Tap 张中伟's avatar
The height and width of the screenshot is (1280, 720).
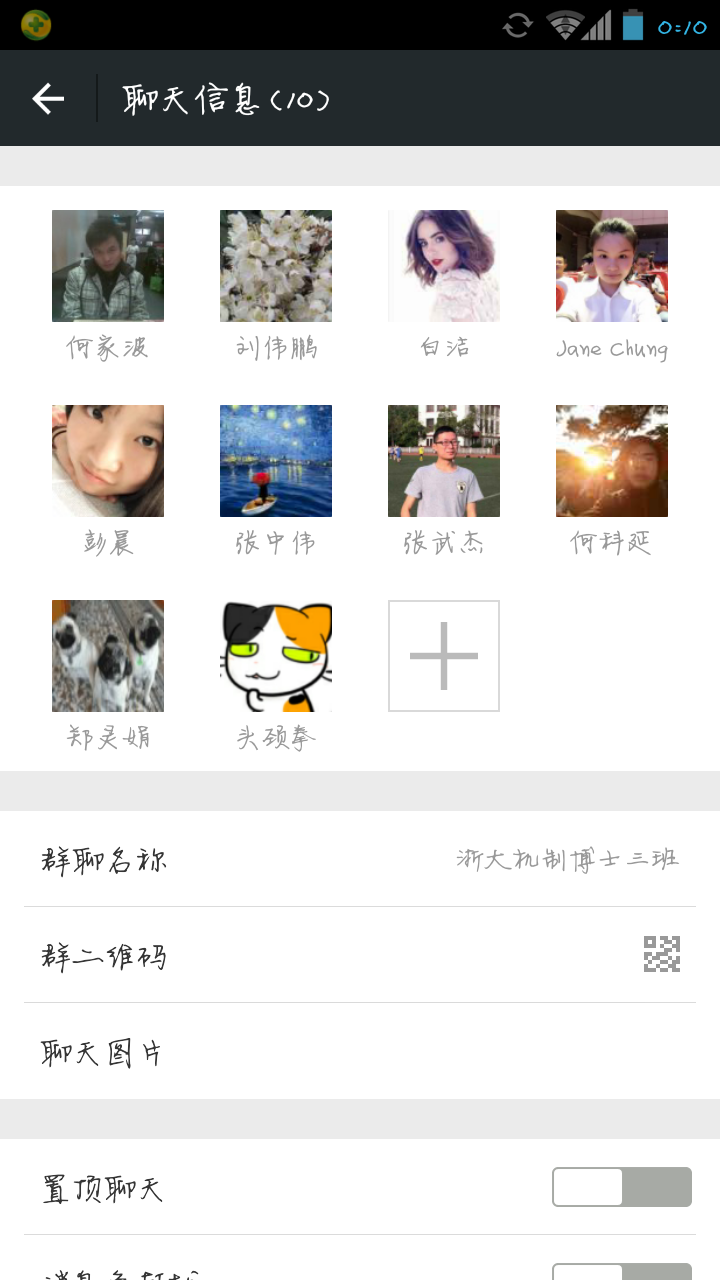click(x=276, y=461)
